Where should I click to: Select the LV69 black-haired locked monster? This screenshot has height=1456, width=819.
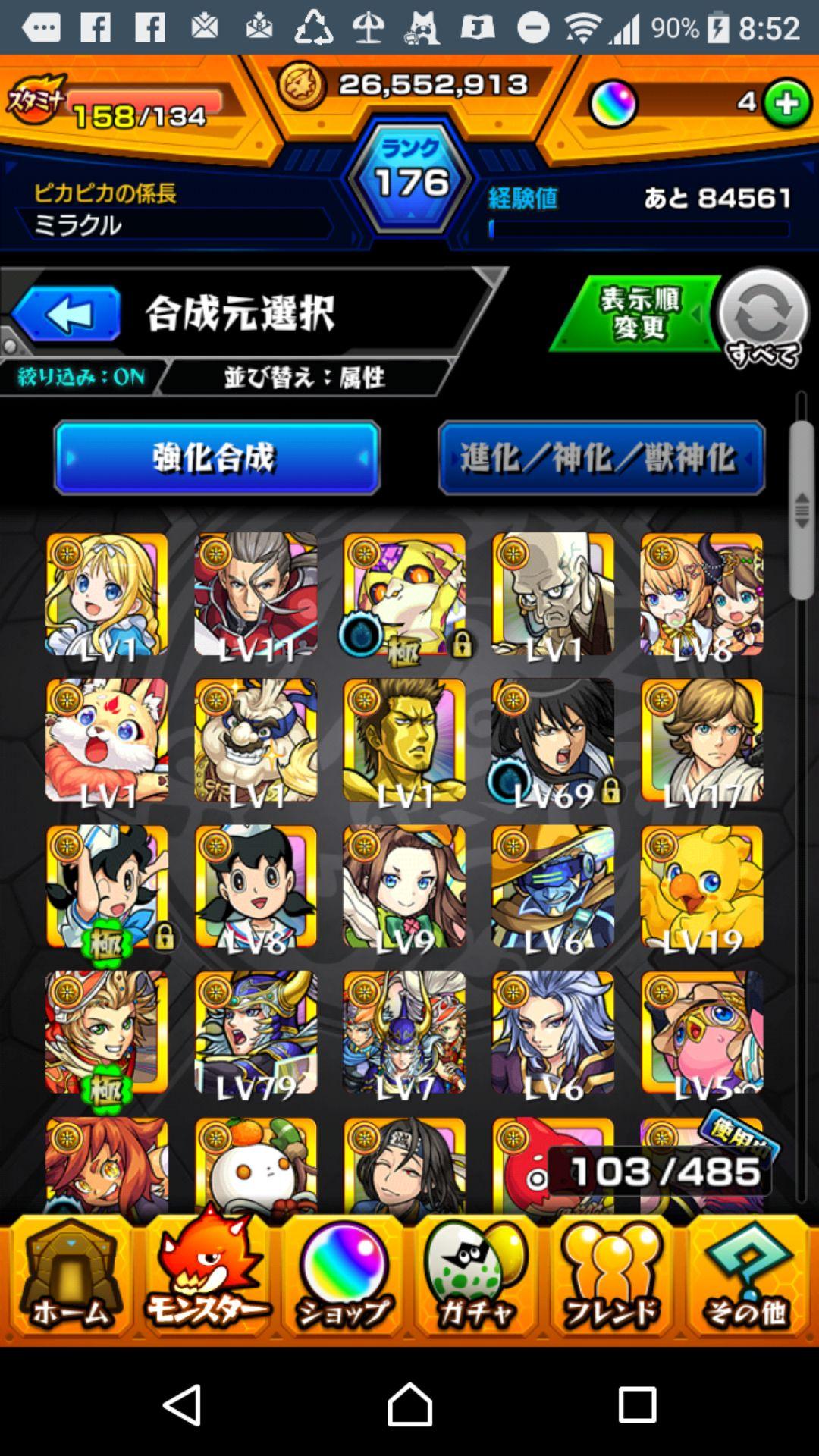553,742
